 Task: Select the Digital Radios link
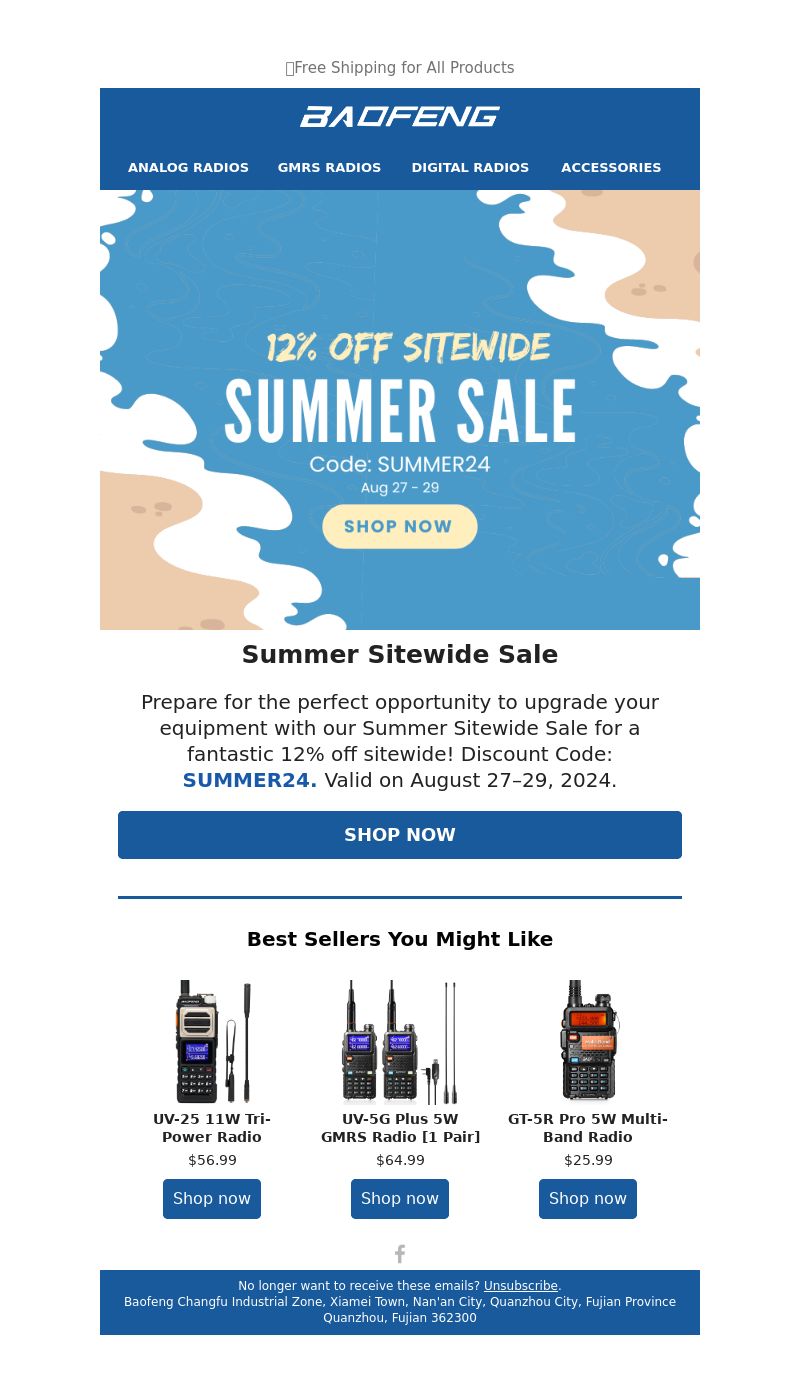pyautogui.click(x=470, y=167)
